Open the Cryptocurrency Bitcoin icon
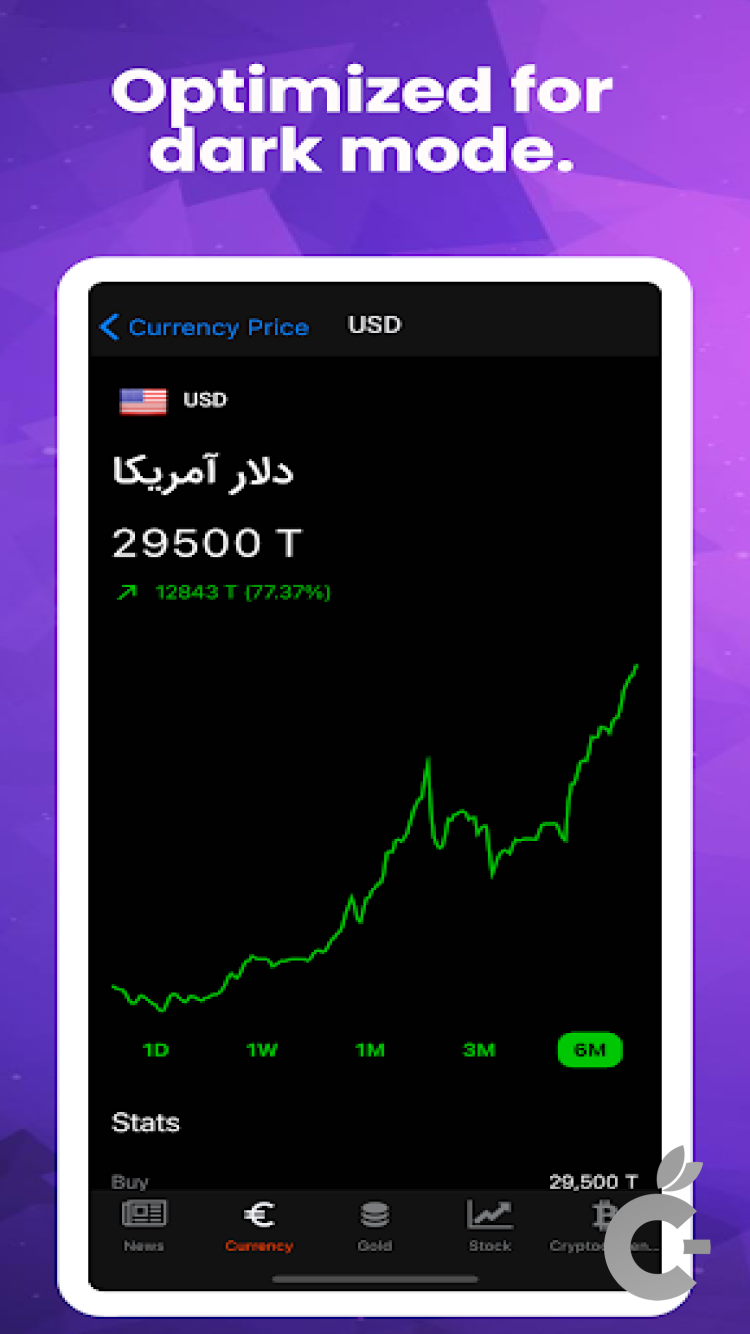The width and height of the screenshot is (750, 1334). [x=602, y=1212]
